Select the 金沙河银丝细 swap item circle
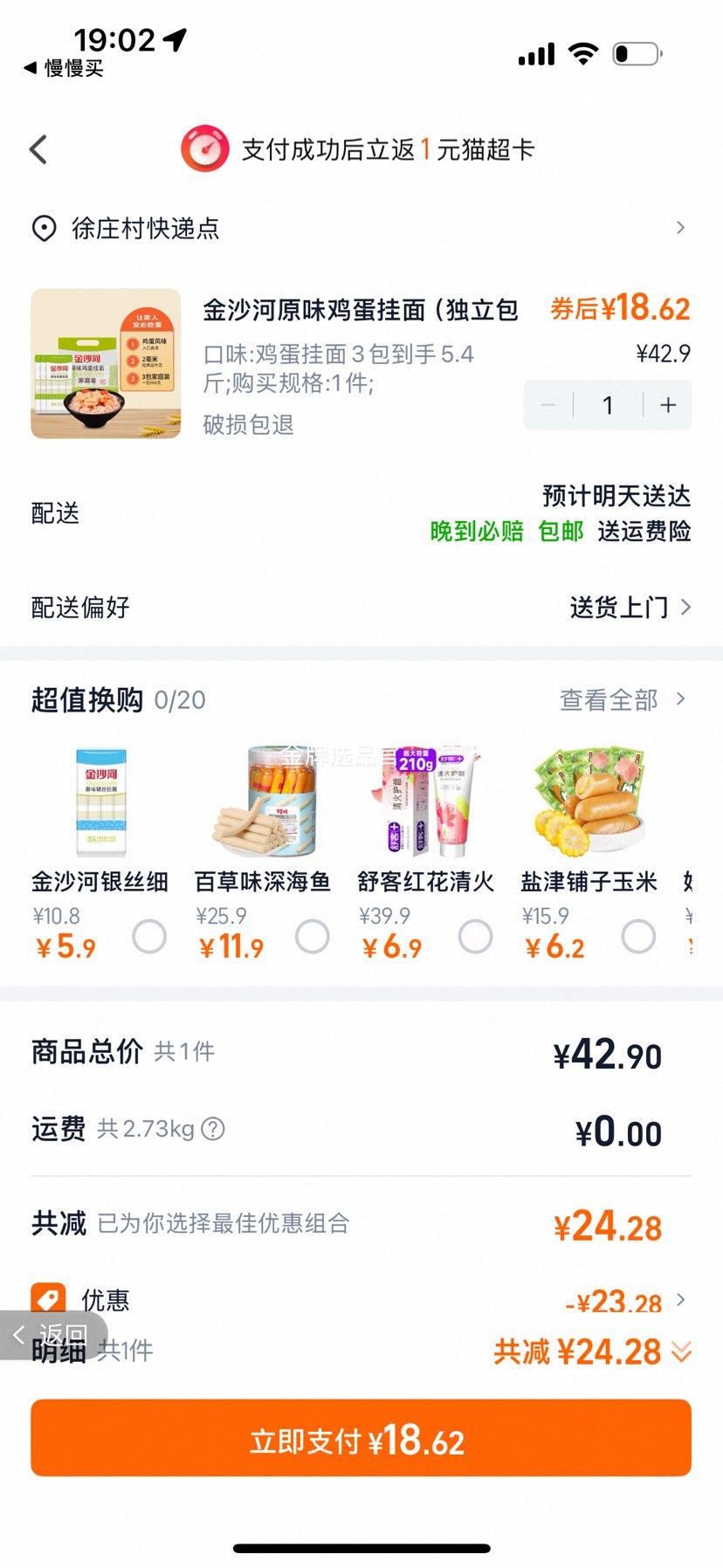Viewport: 723px width, 1568px height. tap(151, 936)
